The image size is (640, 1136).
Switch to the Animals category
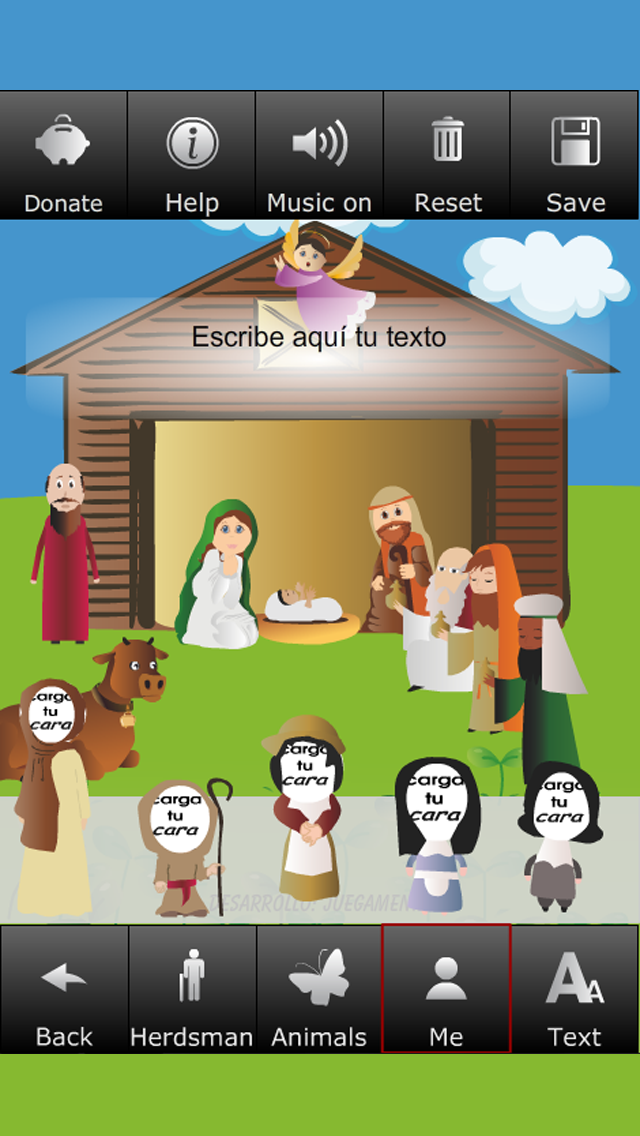[x=319, y=989]
